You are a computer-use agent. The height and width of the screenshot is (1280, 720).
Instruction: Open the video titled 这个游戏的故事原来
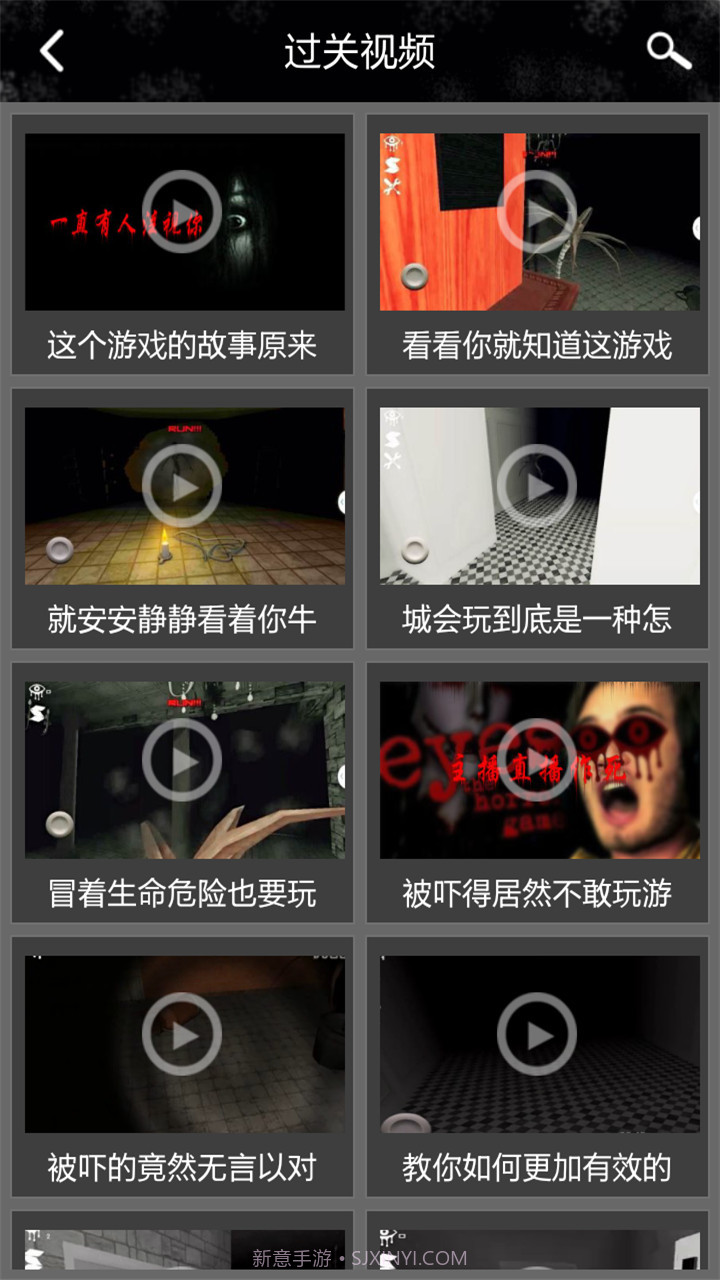(181, 345)
